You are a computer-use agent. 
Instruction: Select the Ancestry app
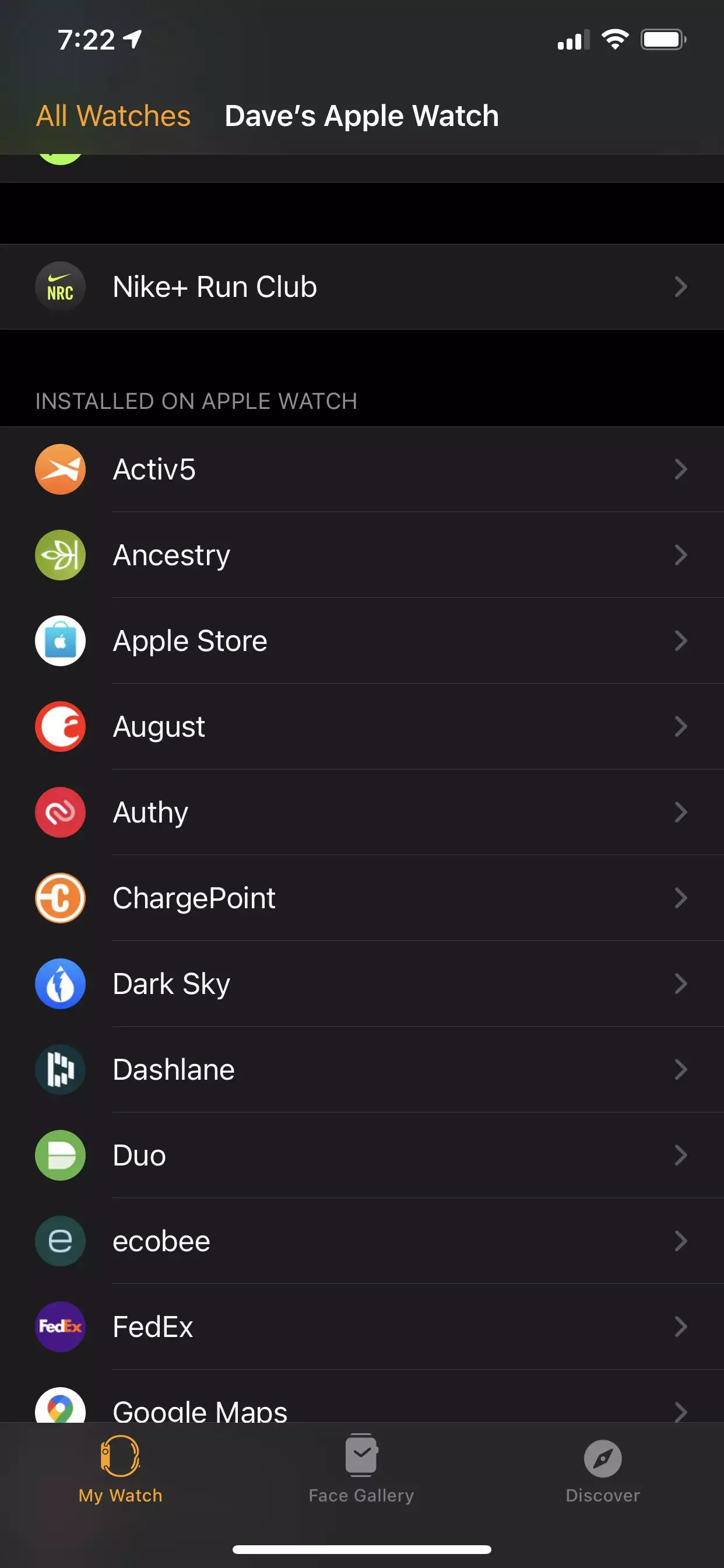click(361, 555)
